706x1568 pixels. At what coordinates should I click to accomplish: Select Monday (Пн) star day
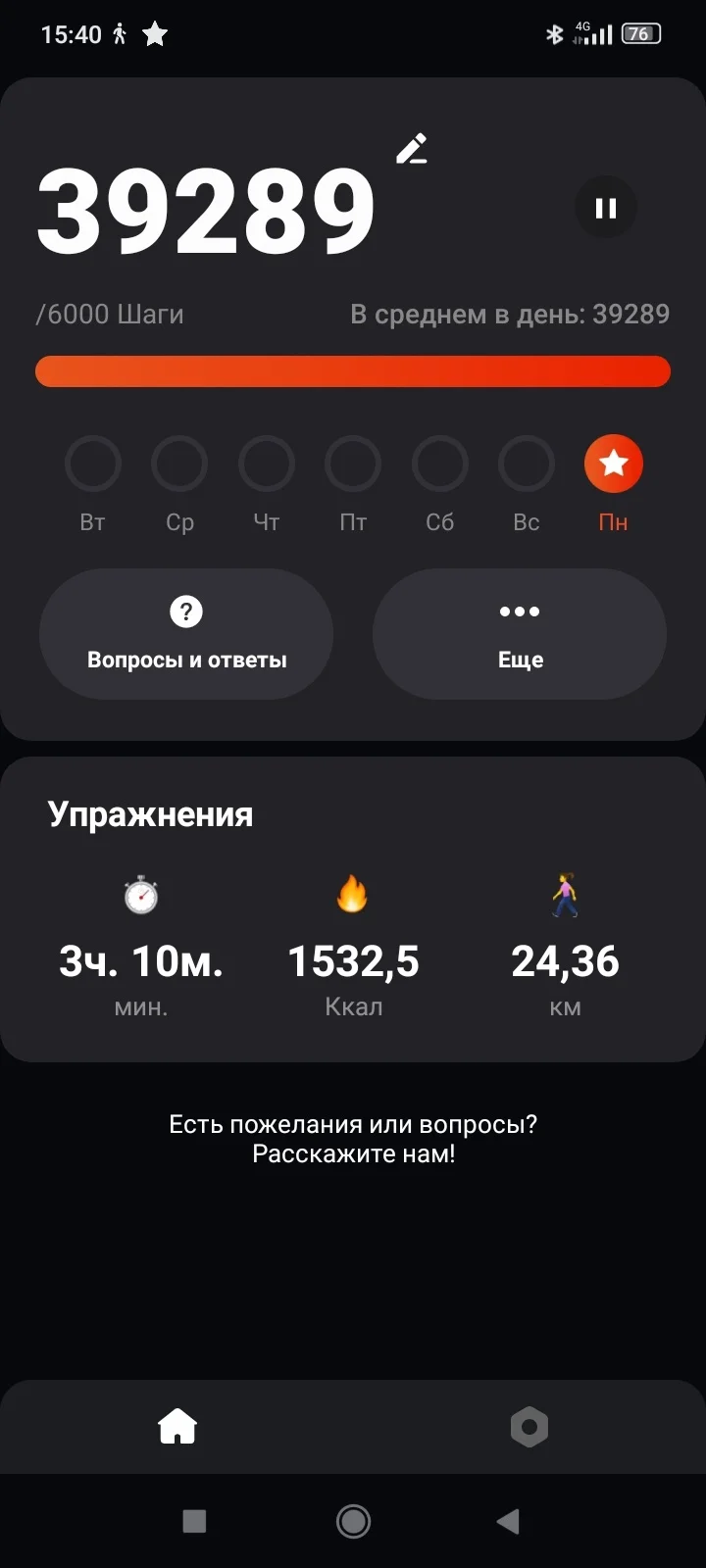pos(614,464)
